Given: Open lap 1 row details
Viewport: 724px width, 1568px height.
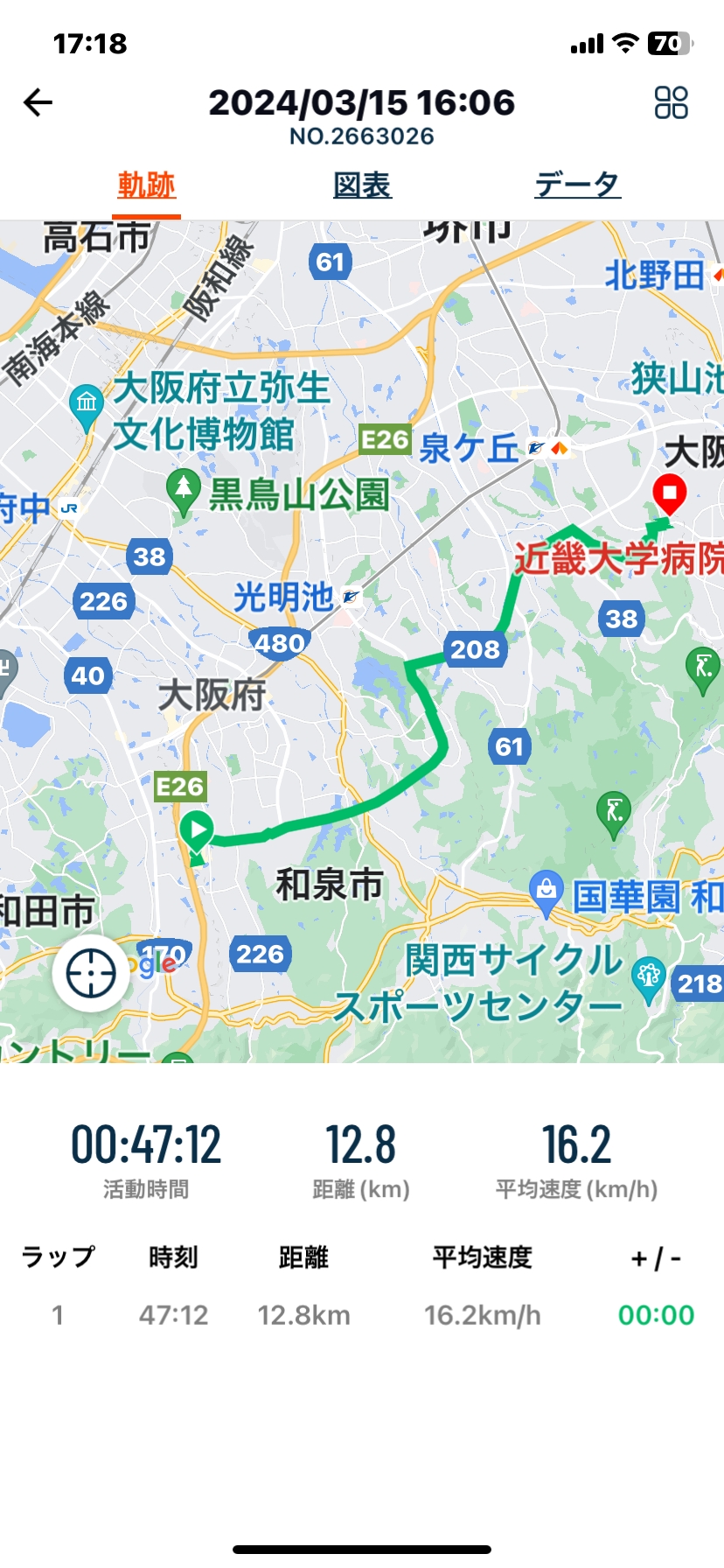Looking at the screenshot, I should click(362, 1314).
